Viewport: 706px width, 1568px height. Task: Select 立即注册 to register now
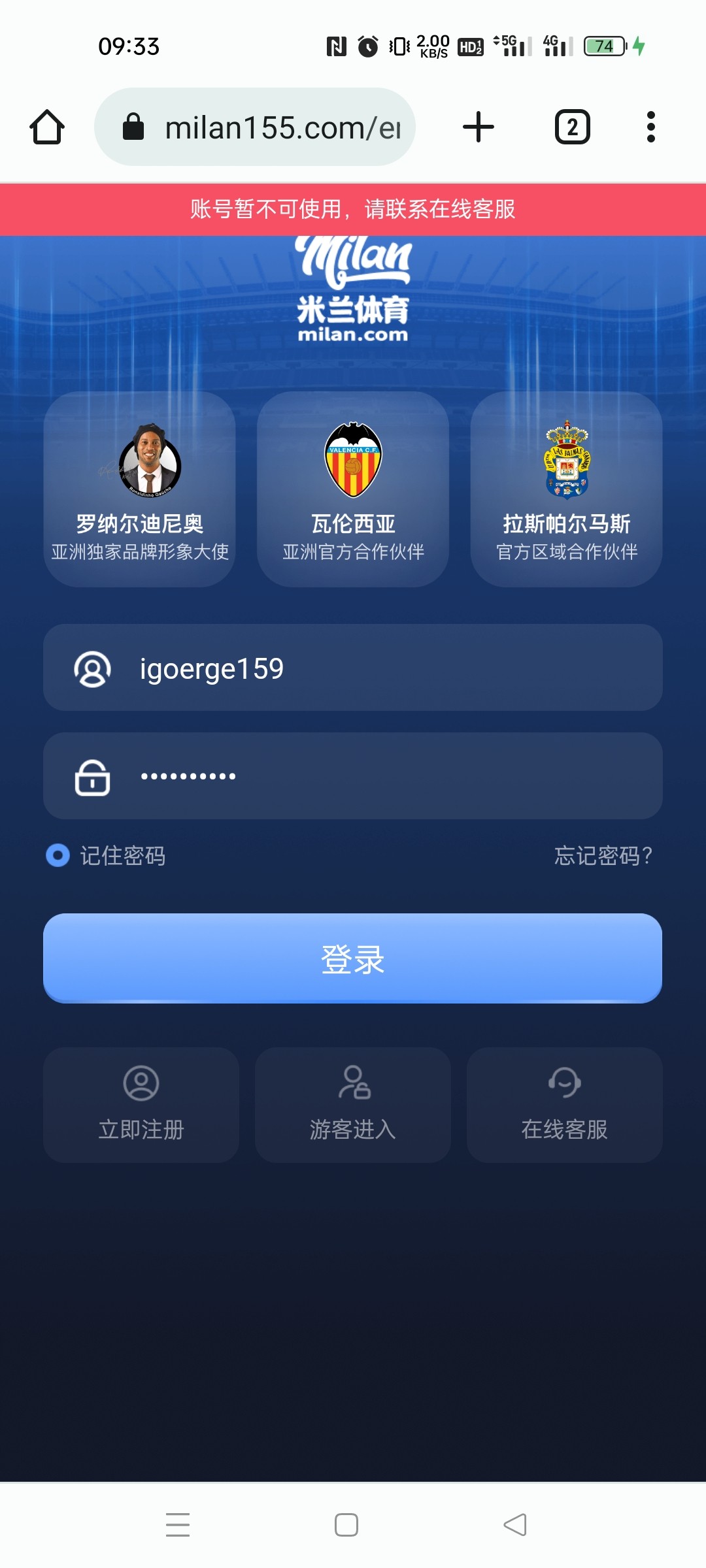[x=141, y=1105]
